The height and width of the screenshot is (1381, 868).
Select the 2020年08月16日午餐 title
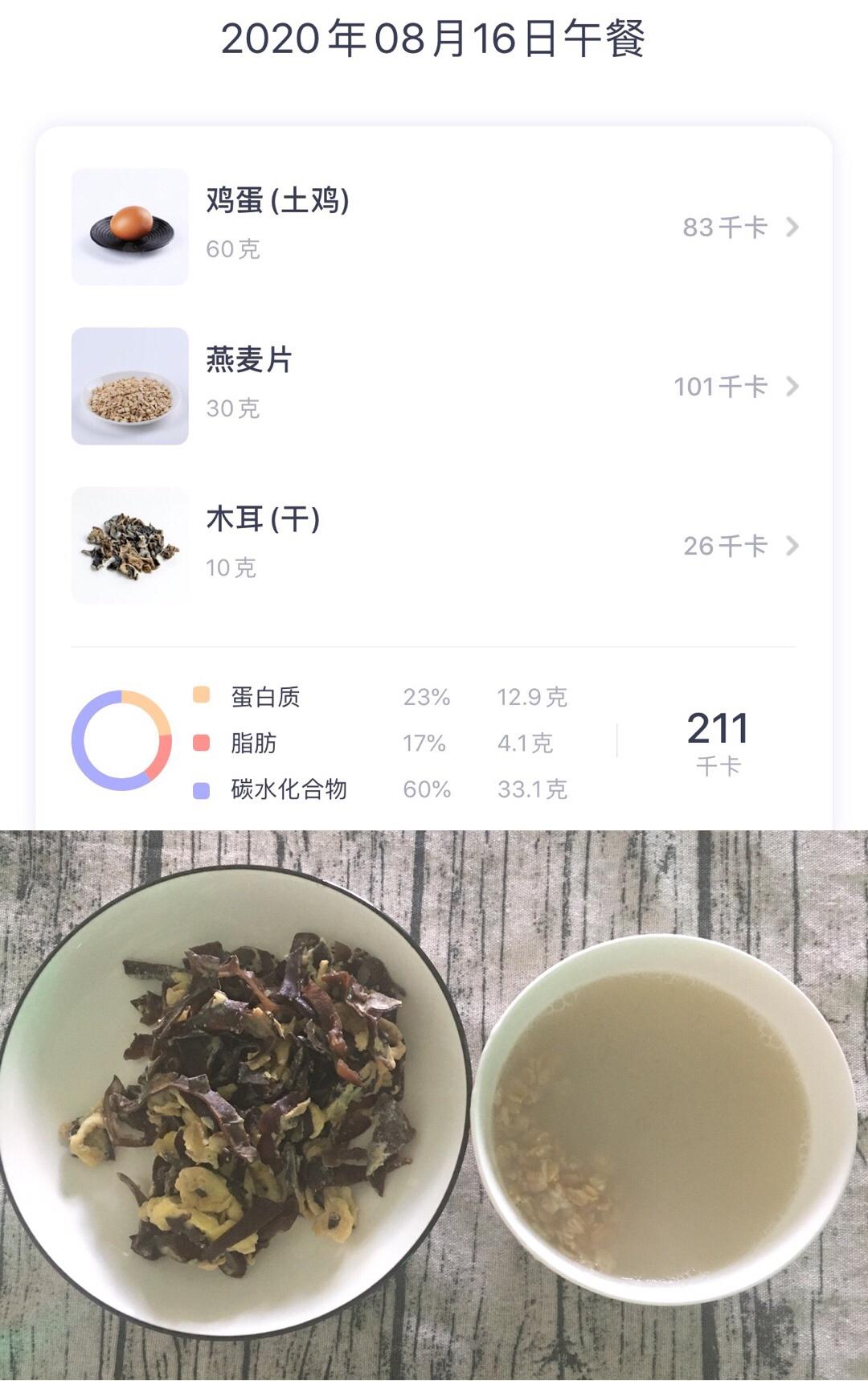(x=434, y=38)
